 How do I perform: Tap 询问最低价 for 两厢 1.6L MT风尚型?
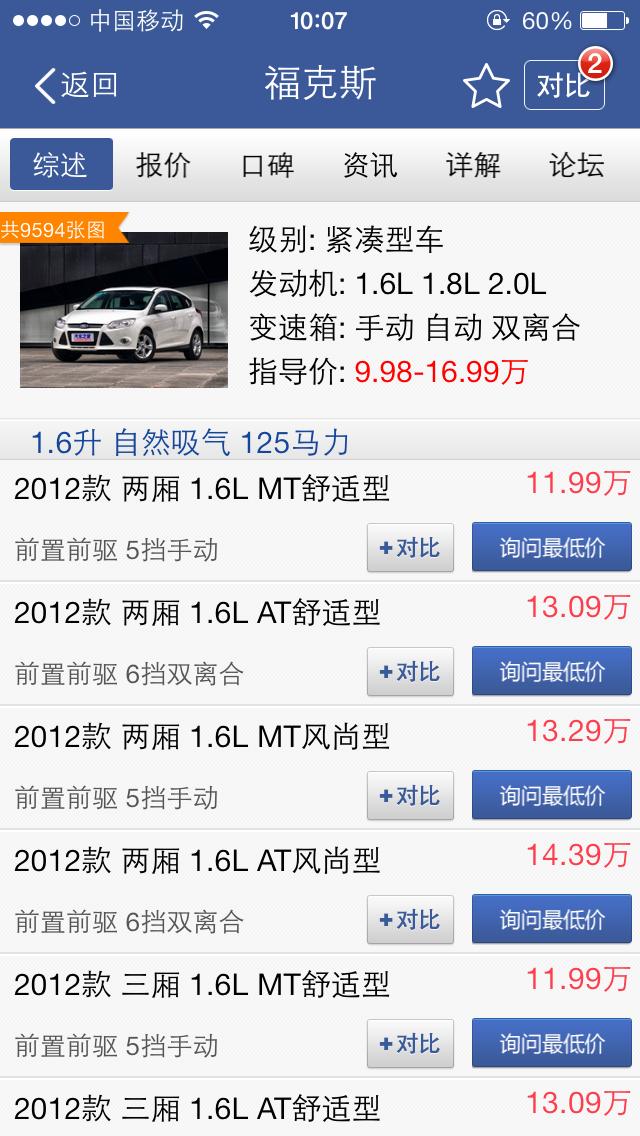pos(552,796)
